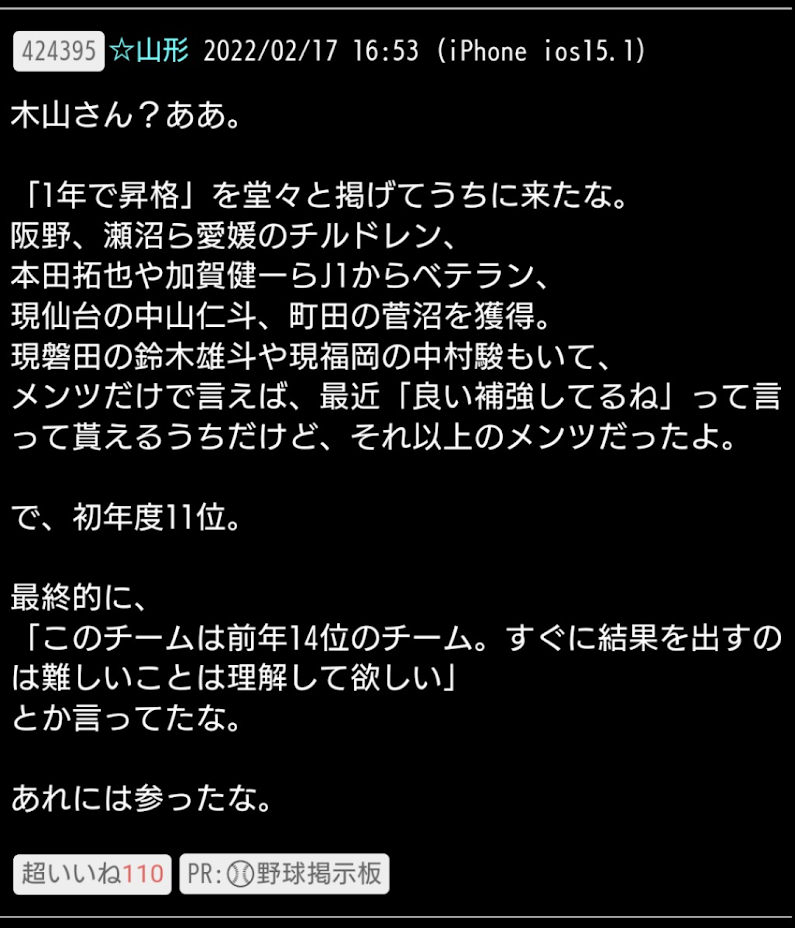Tap the post number 424395 badge
The width and height of the screenshot is (795, 928).
click(x=58, y=52)
